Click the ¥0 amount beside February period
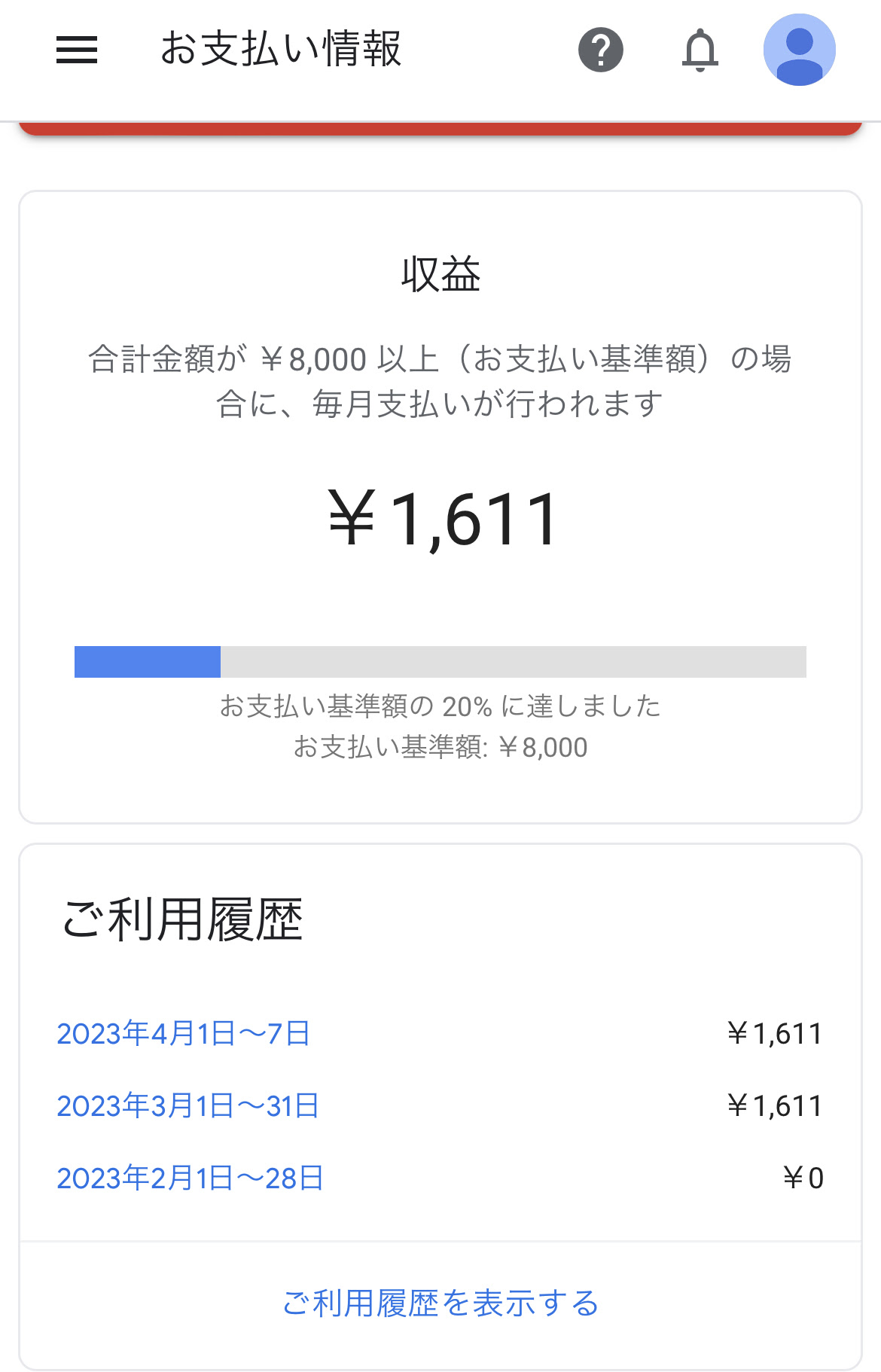Viewport: 881px width, 1372px height. (x=803, y=1178)
